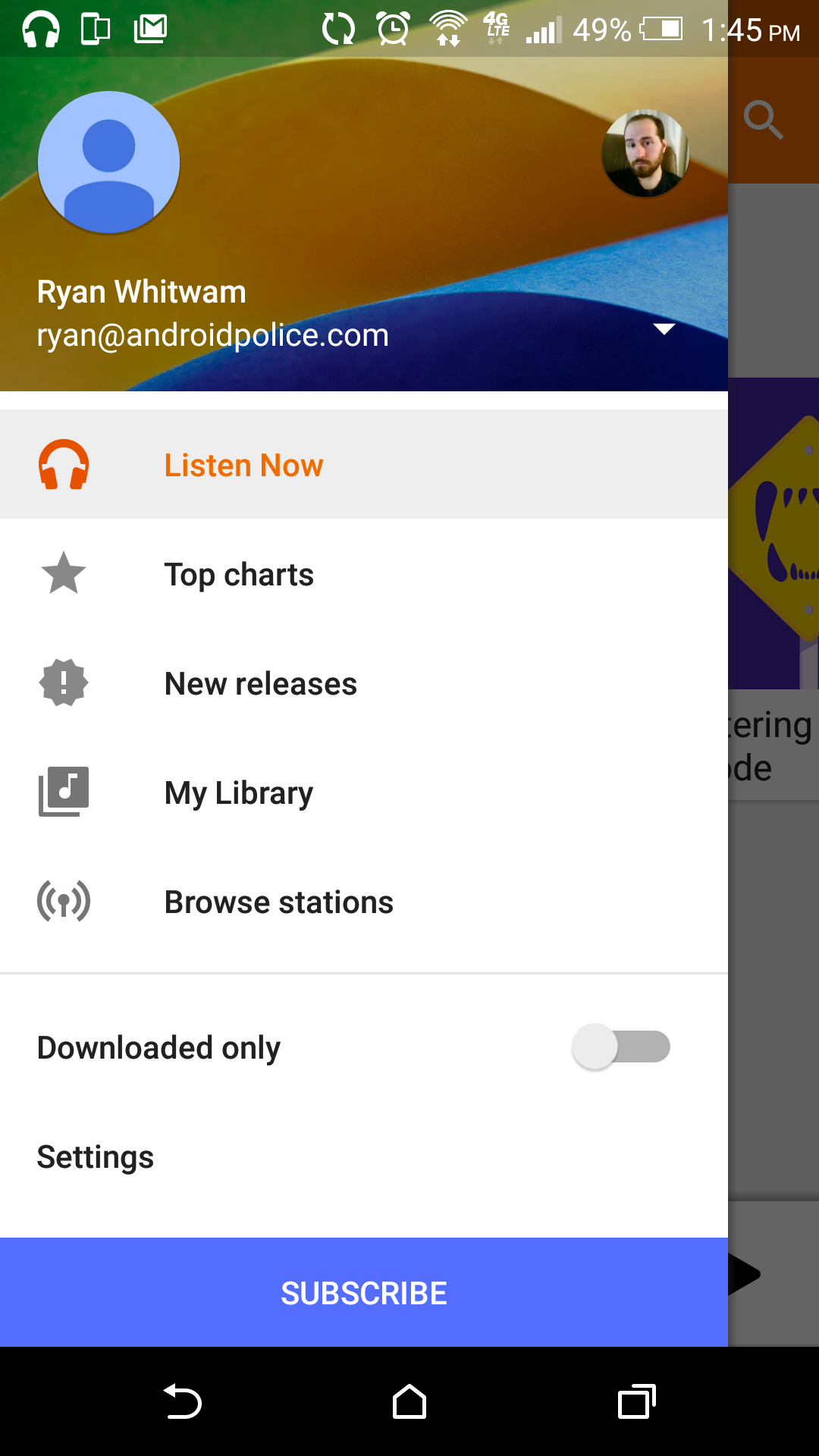Switch to the secondary account photo
The image size is (819, 1456).
tap(645, 153)
